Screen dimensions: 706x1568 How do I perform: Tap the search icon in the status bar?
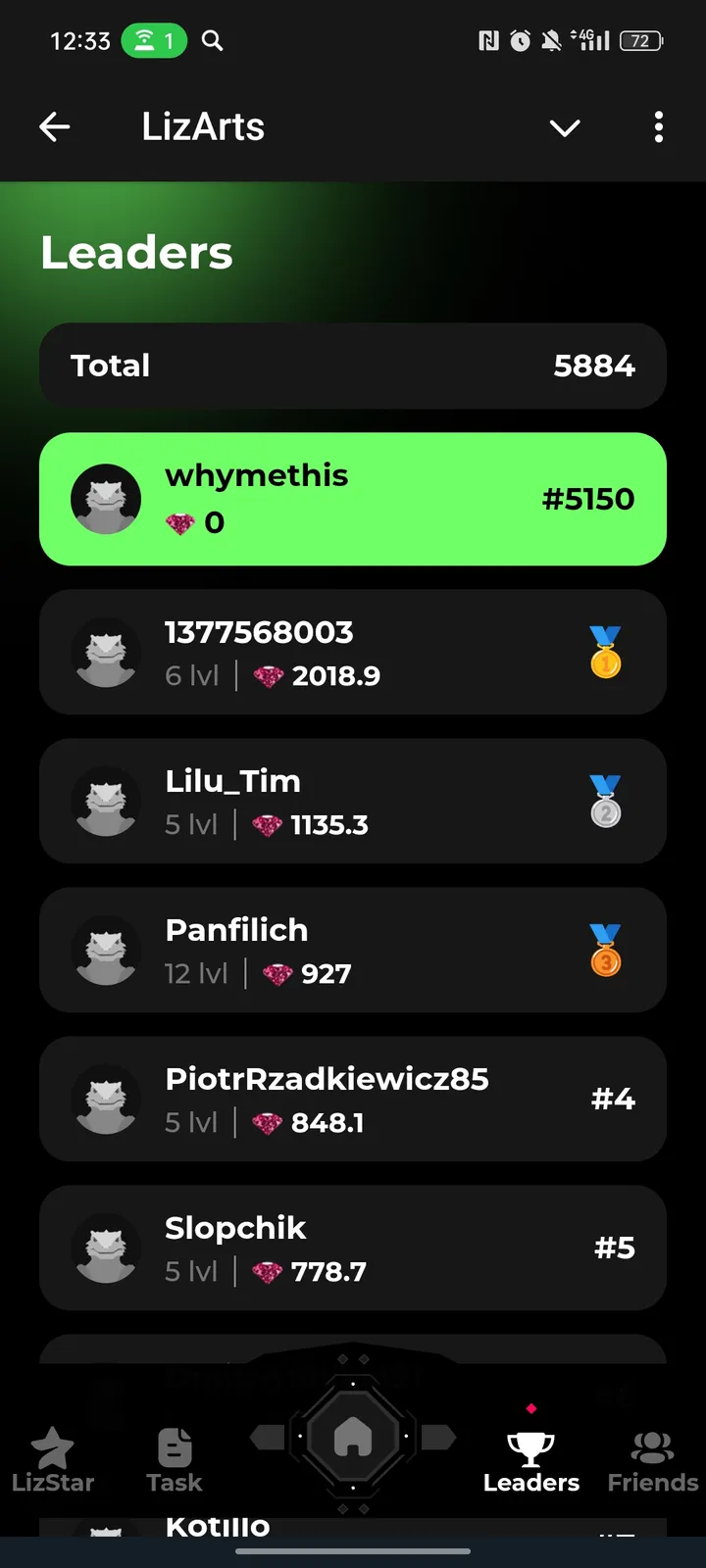coord(212,41)
